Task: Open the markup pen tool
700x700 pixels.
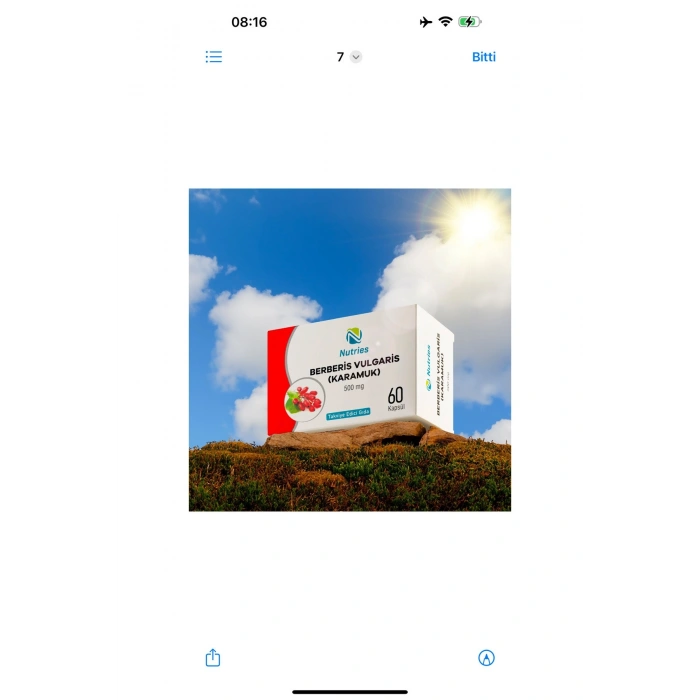Action: click(487, 657)
